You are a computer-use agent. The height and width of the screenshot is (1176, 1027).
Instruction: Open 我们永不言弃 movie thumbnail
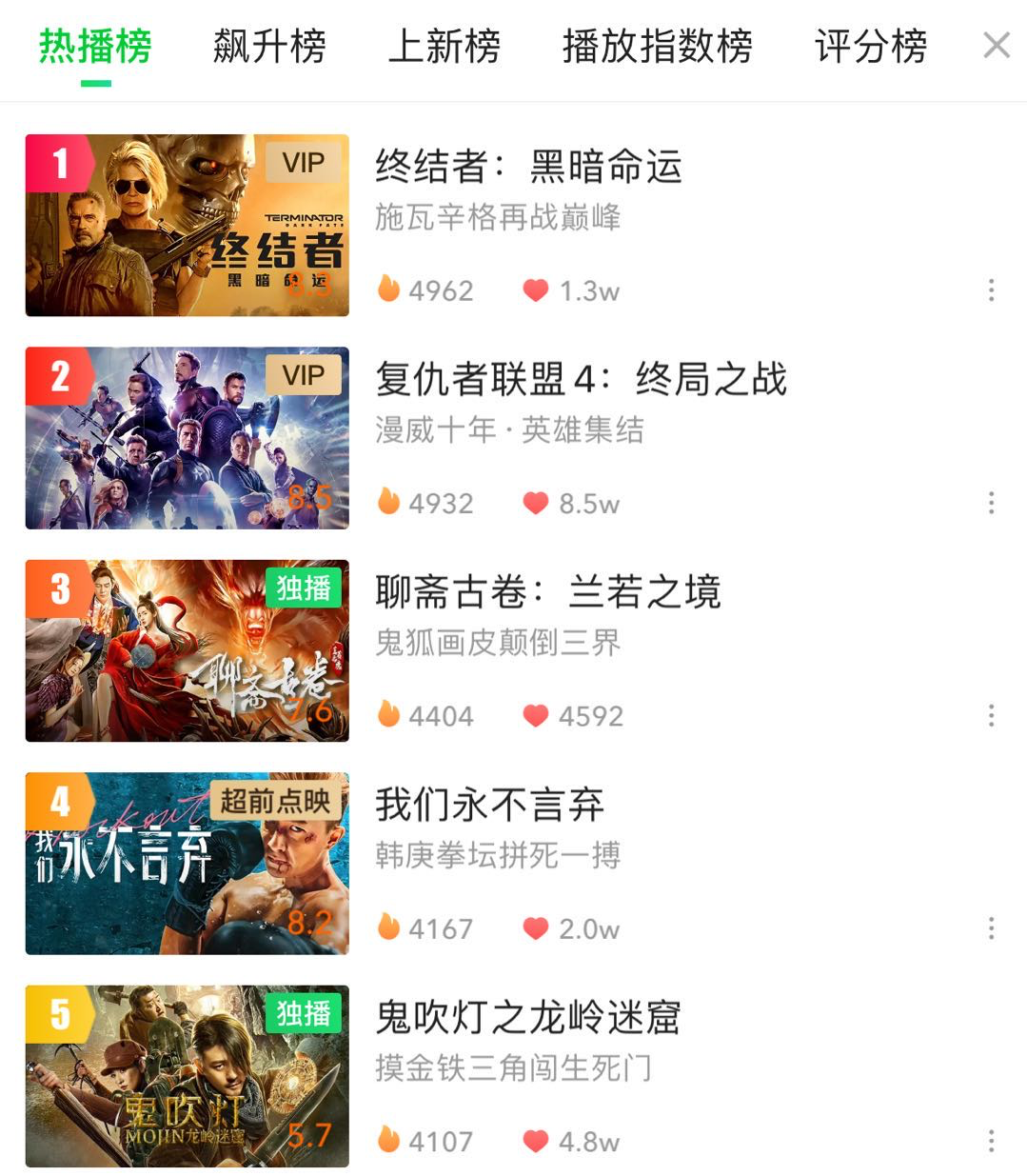(x=188, y=864)
